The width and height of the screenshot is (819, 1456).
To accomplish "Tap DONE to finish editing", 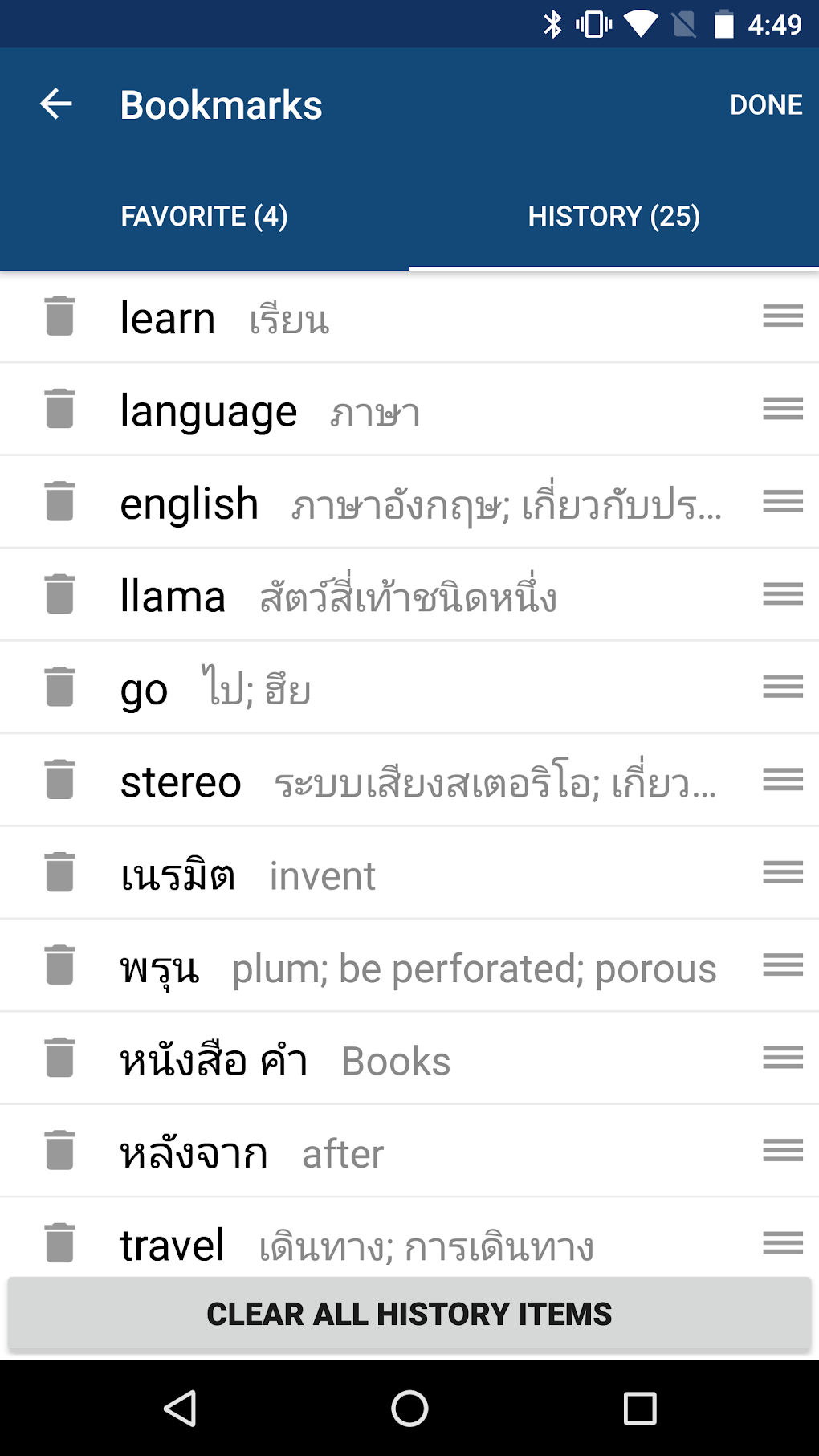I will tap(766, 104).
